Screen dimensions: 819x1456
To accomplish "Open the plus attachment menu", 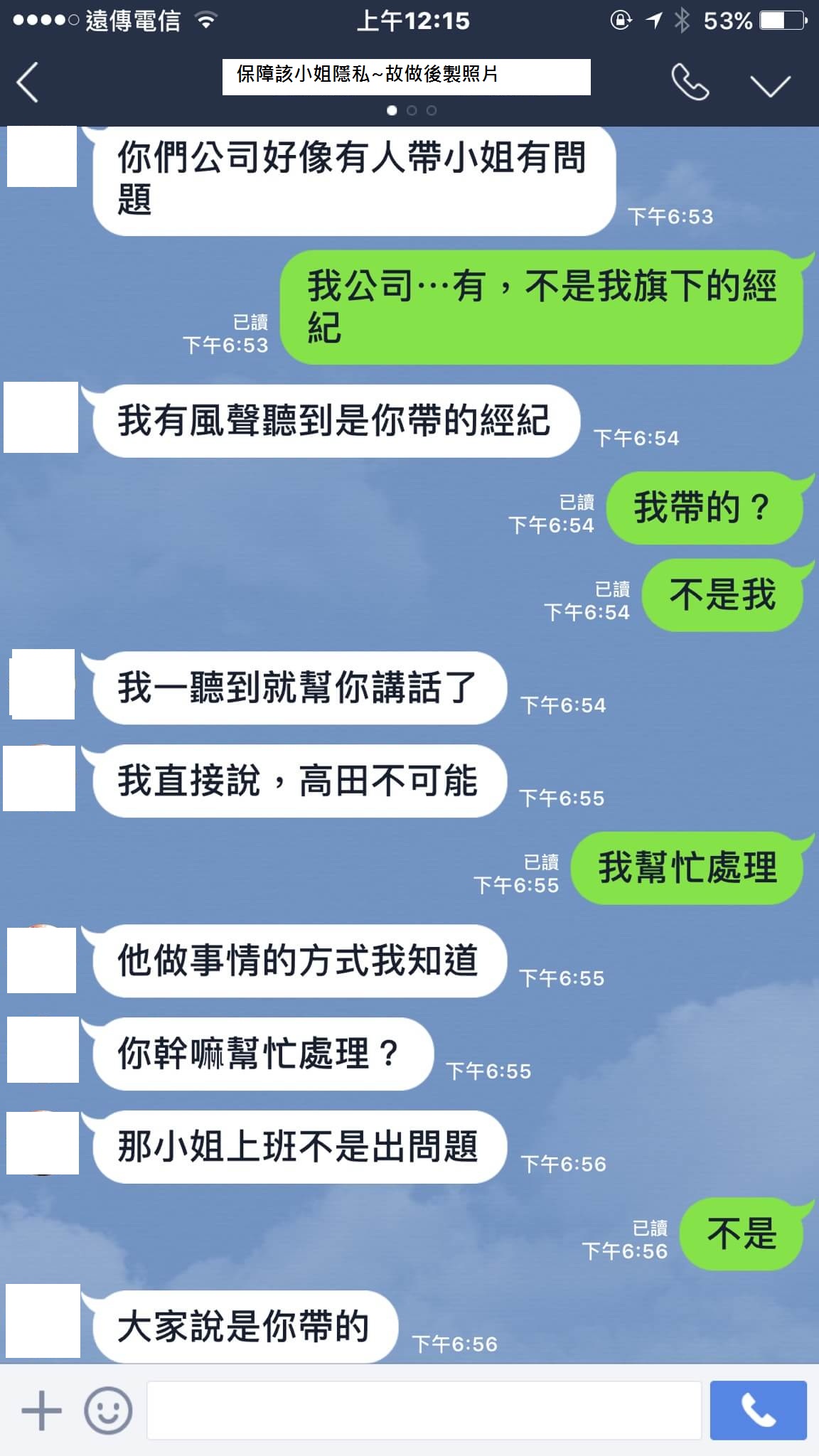I will (x=41, y=1409).
